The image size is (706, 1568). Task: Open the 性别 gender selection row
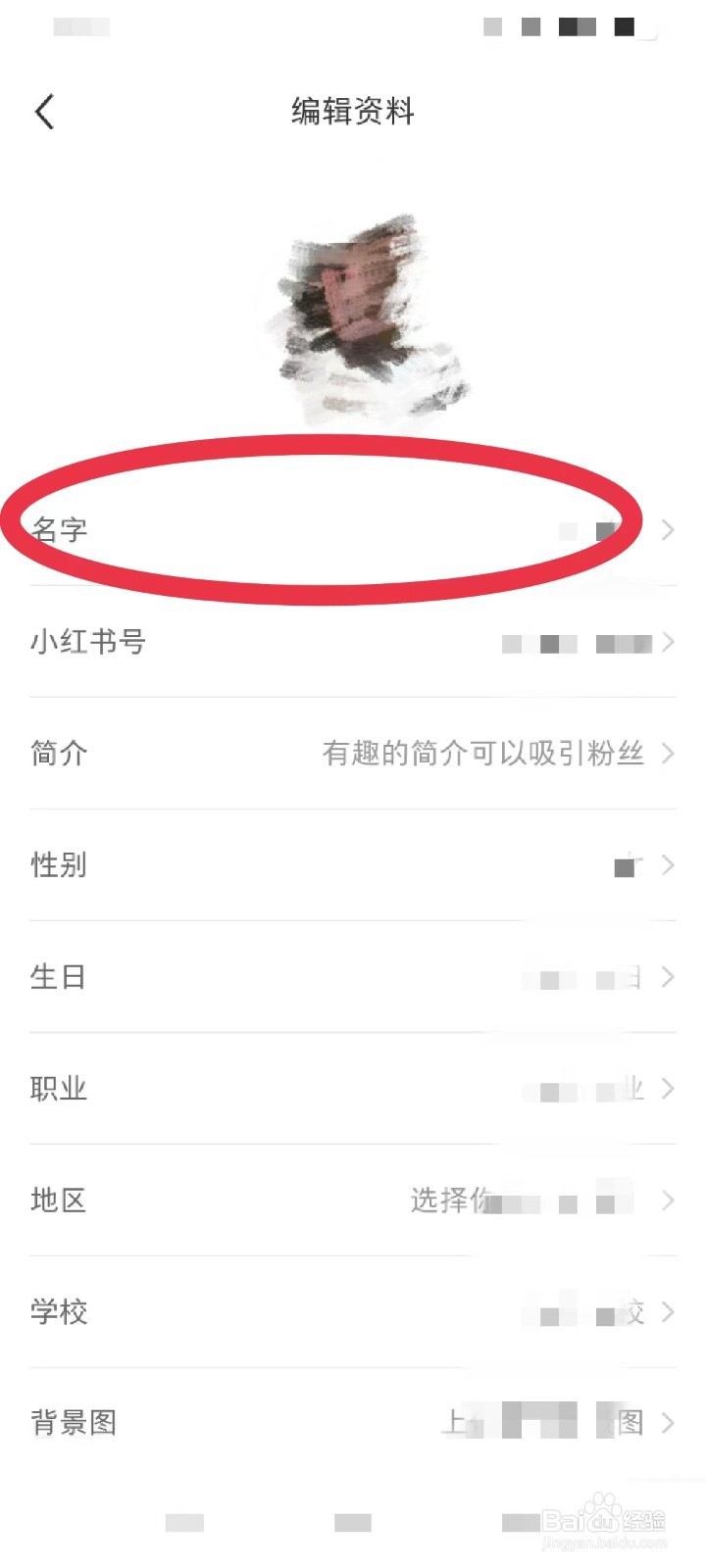pyautogui.click(x=294, y=865)
